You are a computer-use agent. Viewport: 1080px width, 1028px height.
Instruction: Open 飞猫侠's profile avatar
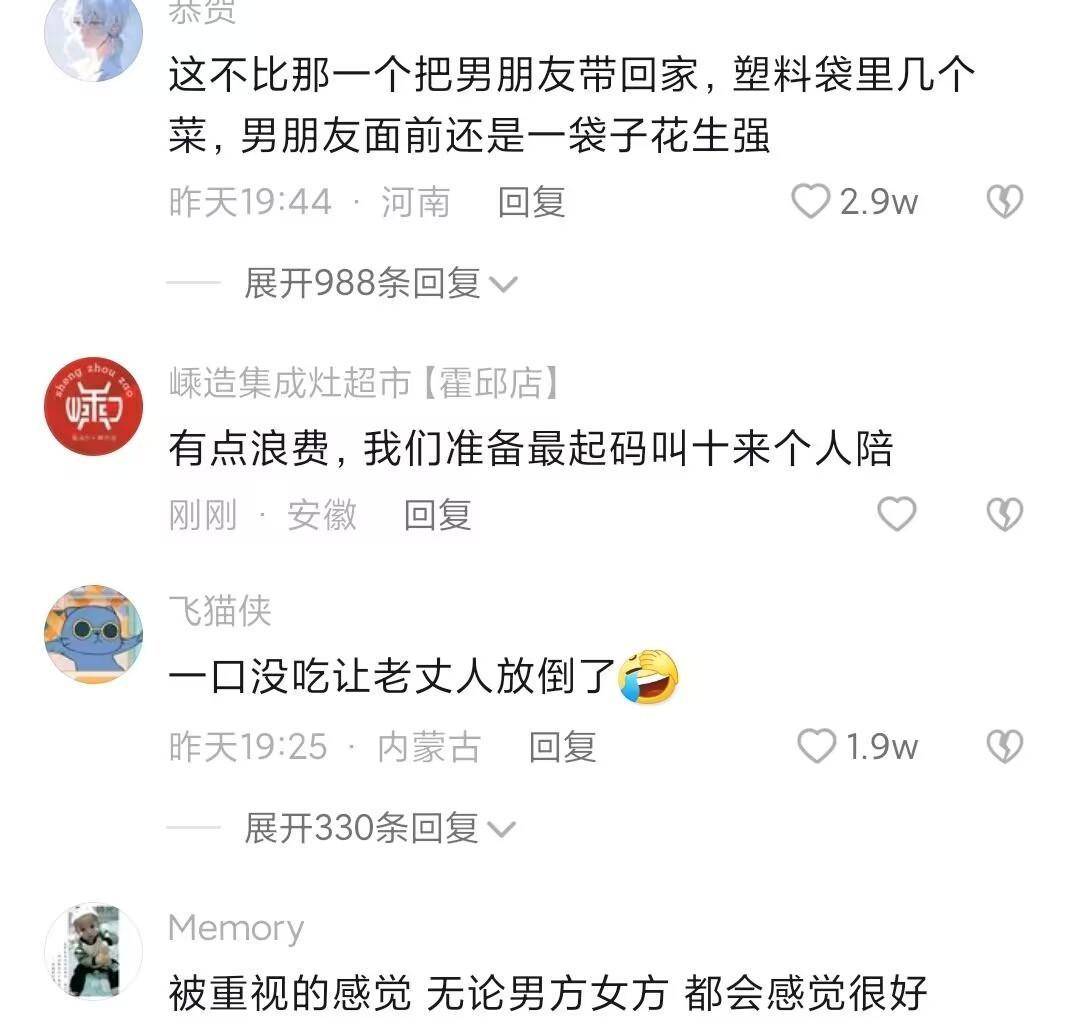[94, 634]
